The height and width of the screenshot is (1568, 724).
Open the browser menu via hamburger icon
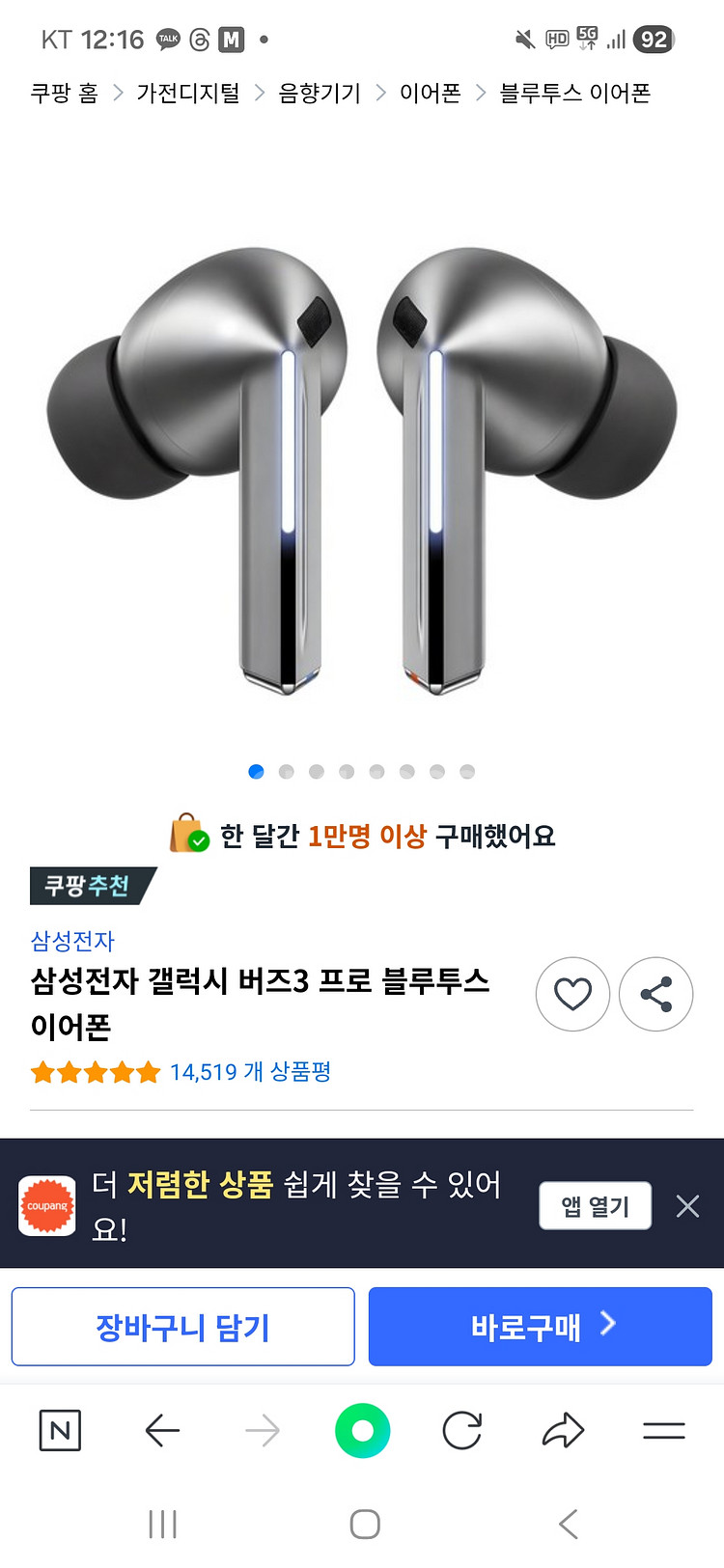pyautogui.click(x=665, y=1431)
